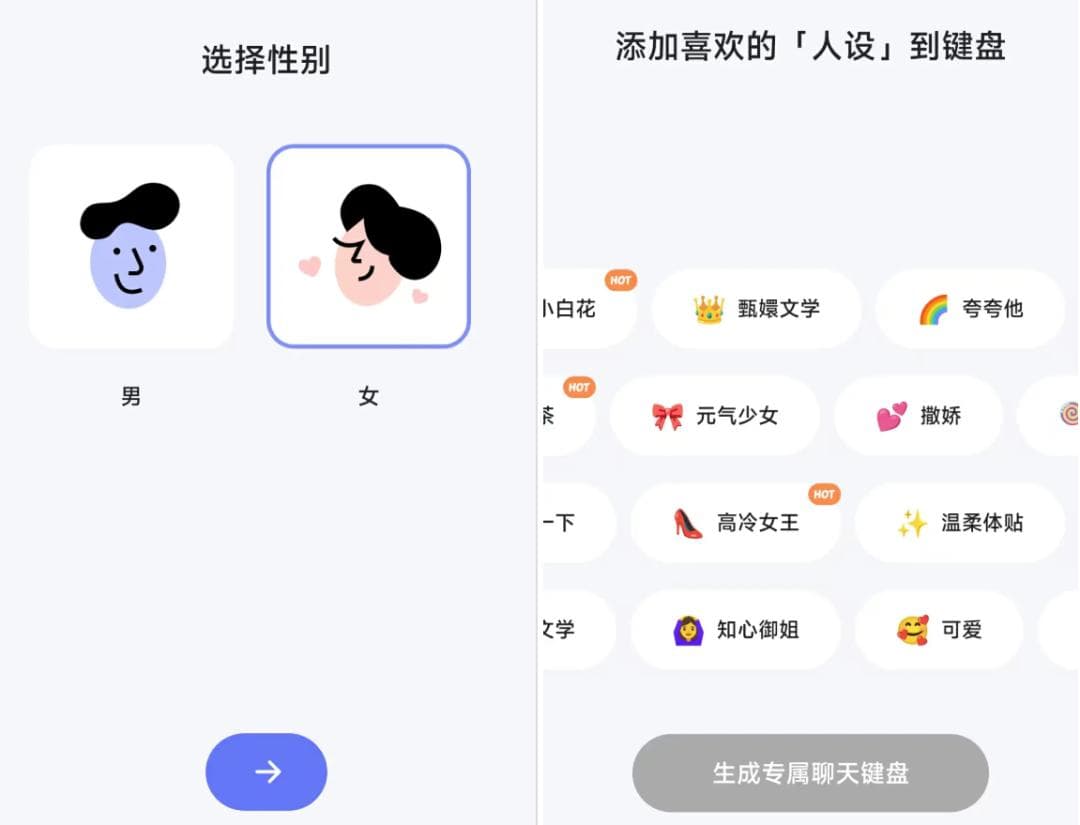Add the 甄嬛文学 persona chip
Viewport: 1080px width, 825px height.
[x=756, y=309]
